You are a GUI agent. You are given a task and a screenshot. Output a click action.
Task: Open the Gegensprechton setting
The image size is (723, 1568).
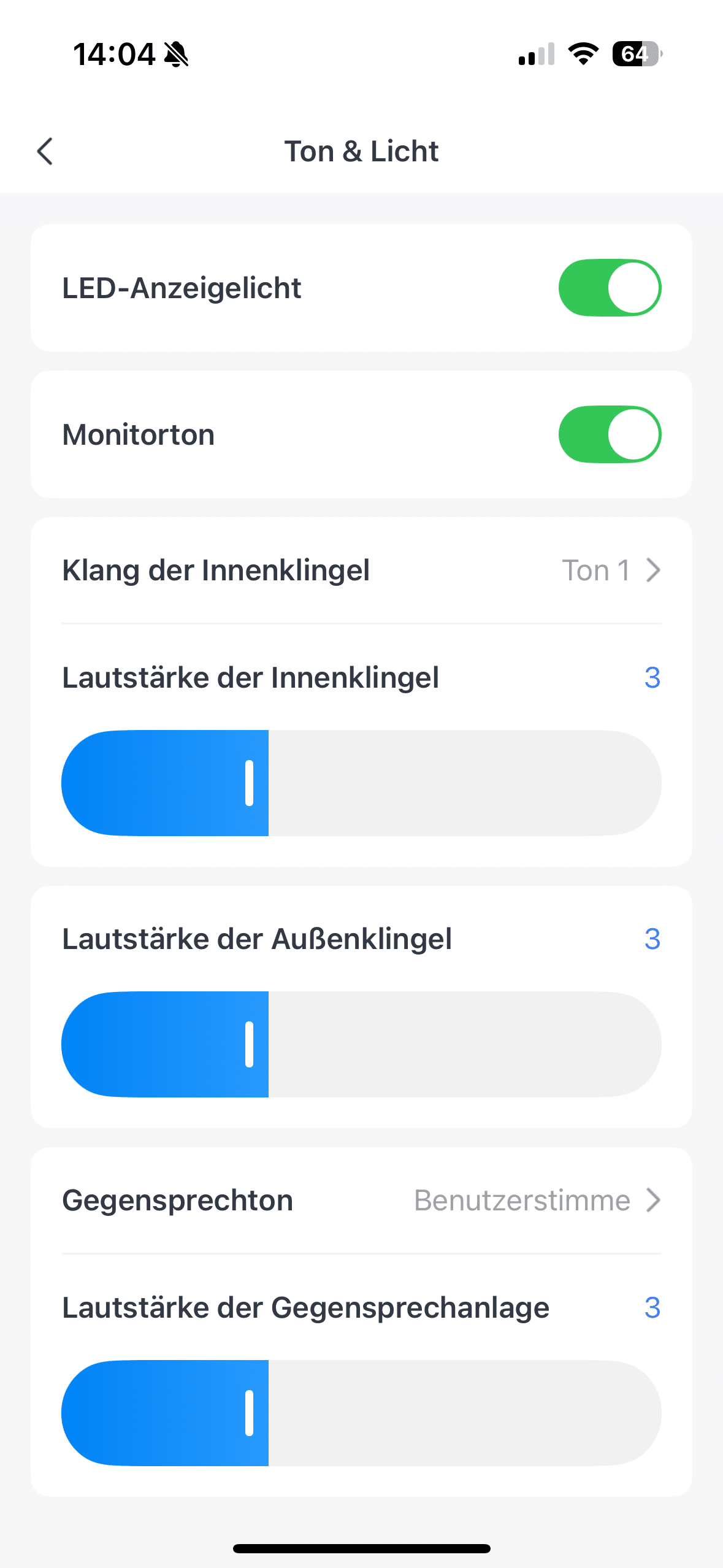pyautogui.click(x=361, y=1200)
